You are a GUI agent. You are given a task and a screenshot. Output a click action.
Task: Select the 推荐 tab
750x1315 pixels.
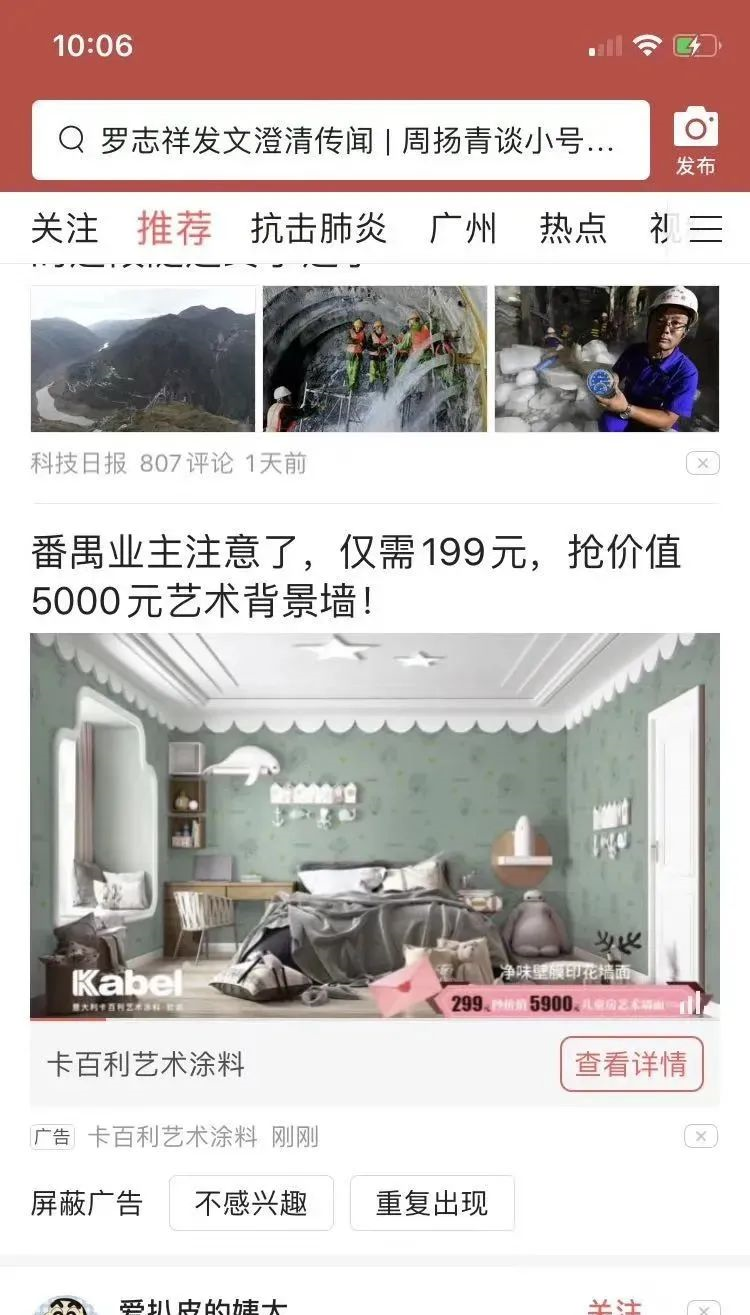(174, 229)
